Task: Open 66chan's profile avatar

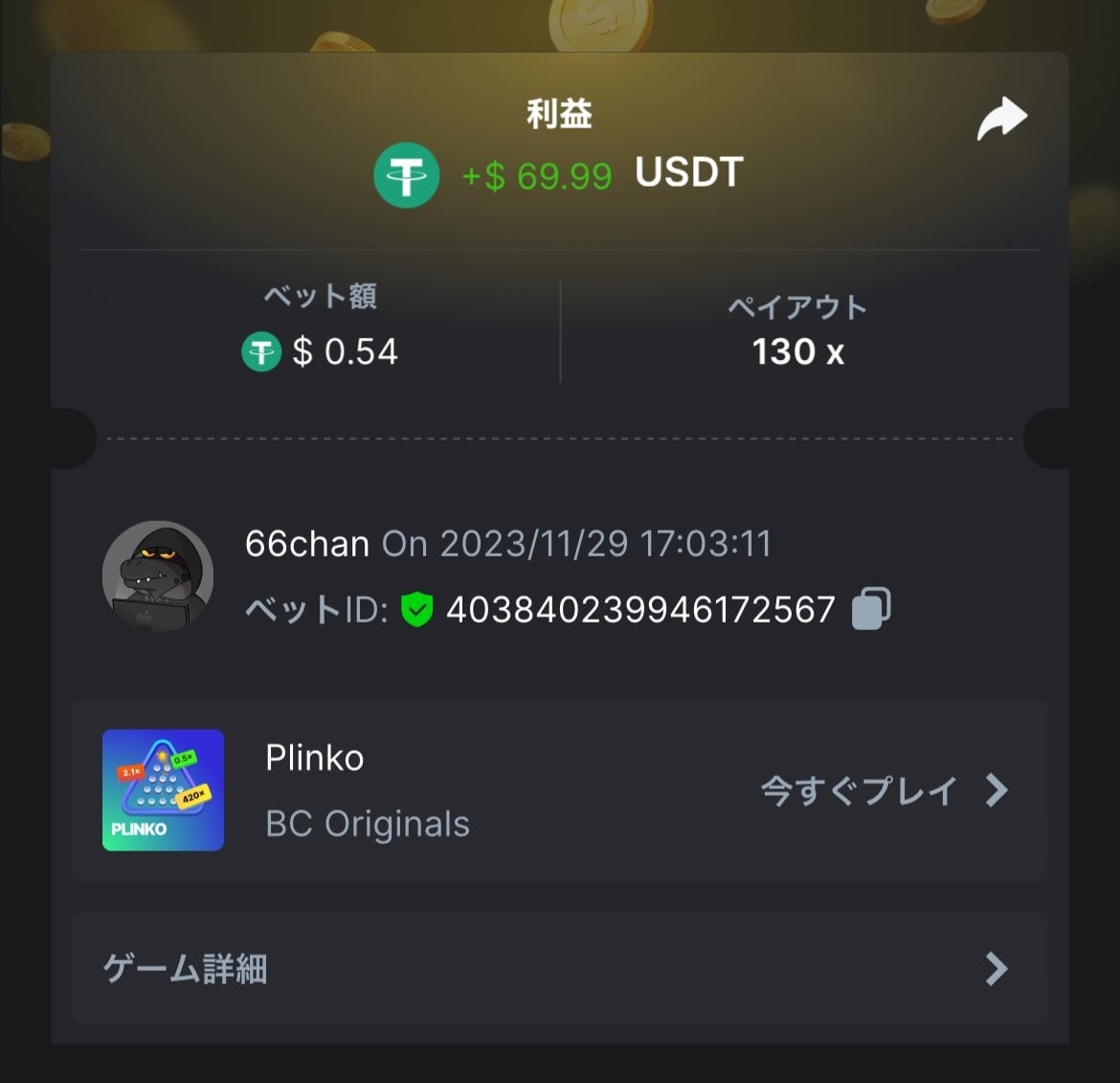Action: click(x=158, y=576)
